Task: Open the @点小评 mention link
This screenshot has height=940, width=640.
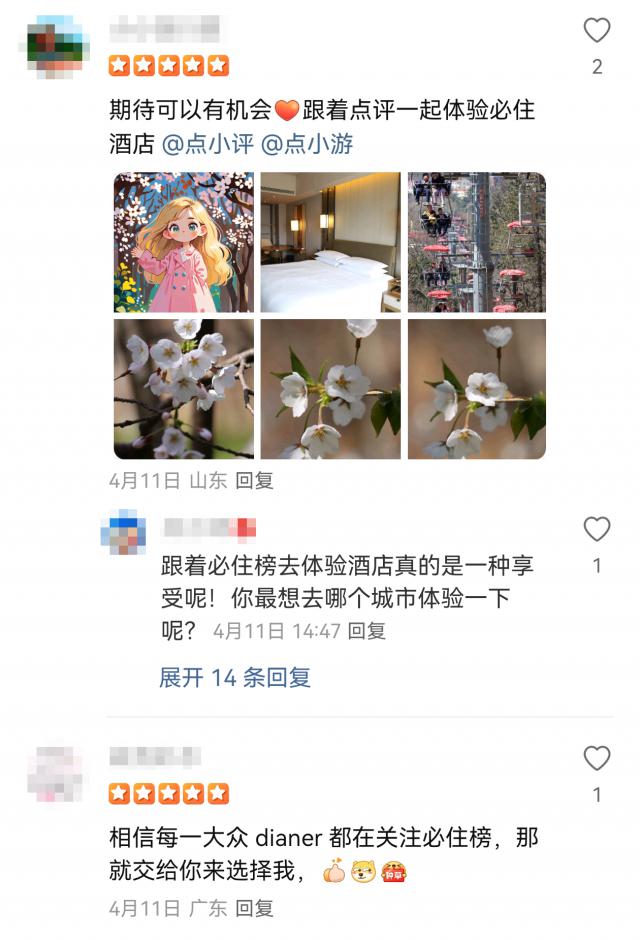Action: pyautogui.click(x=207, y=144)
